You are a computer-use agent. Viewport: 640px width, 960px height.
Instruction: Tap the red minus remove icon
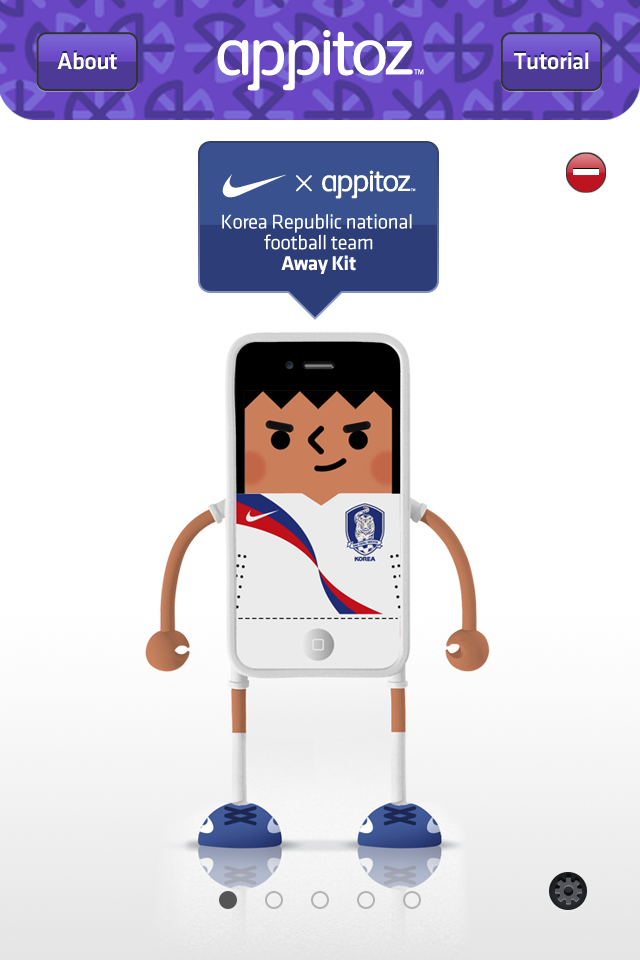[x=586, y=173]
